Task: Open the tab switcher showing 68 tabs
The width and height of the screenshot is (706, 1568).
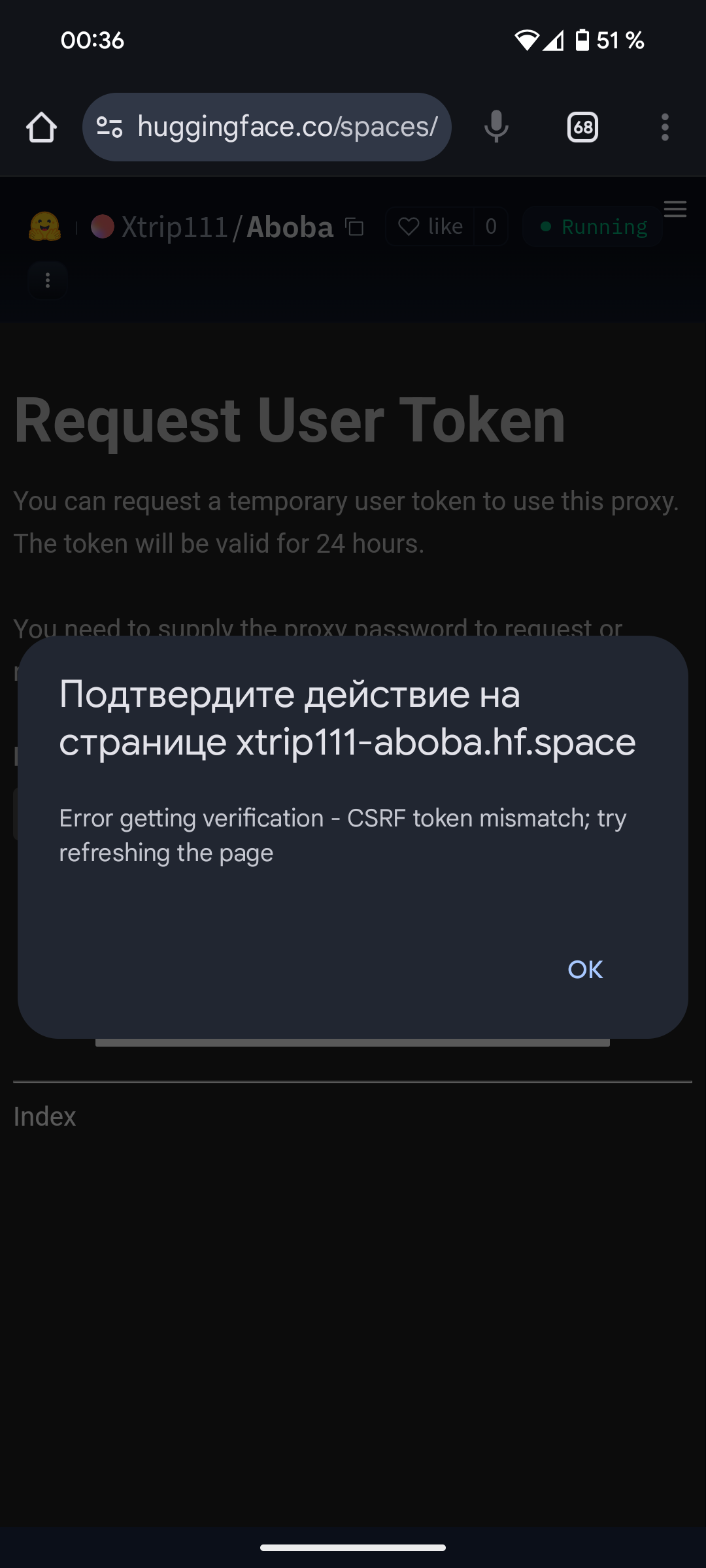Action: click(582, 127)
